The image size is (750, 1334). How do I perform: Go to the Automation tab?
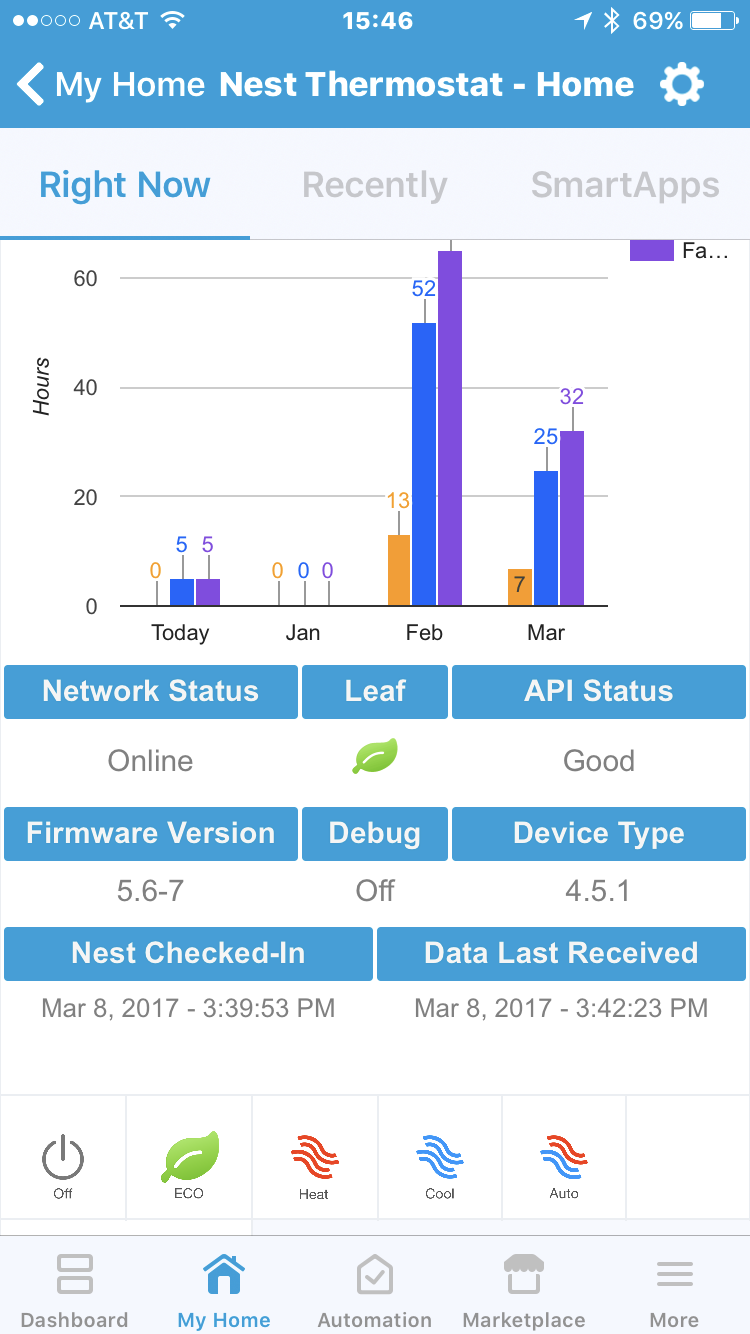pyautogui.click(x=375, y=1290)
